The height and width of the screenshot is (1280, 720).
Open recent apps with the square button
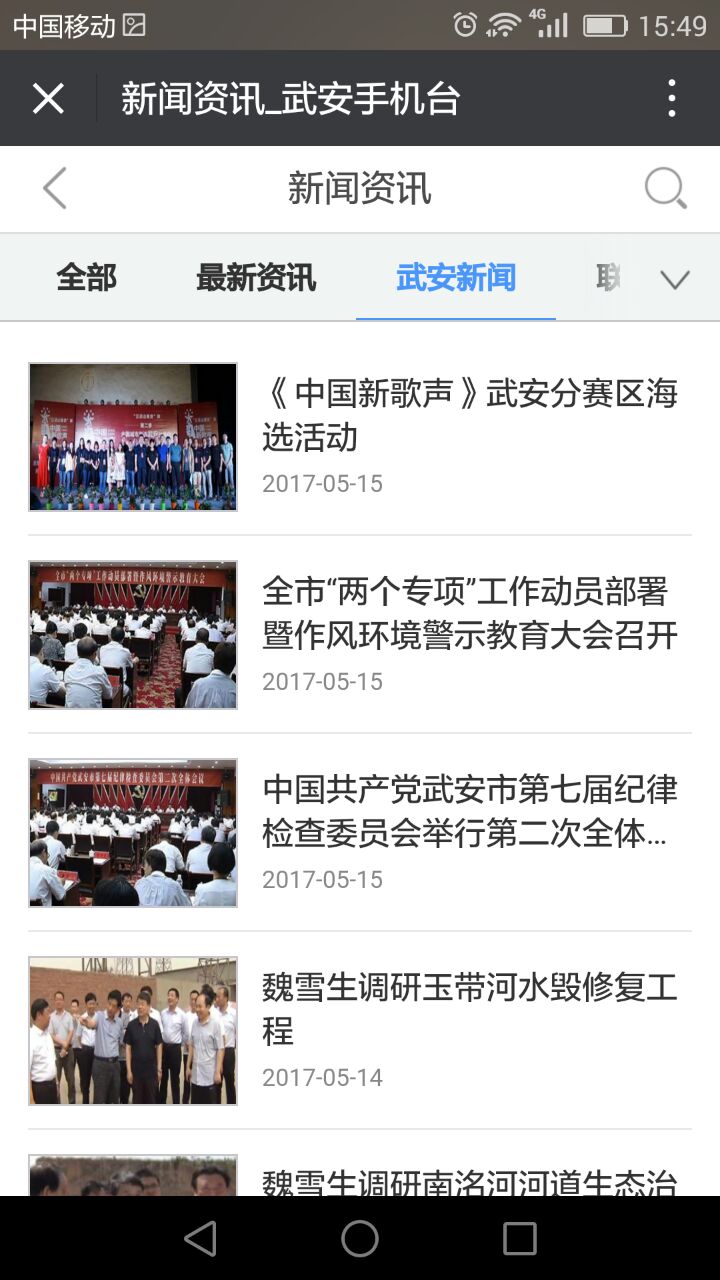pos(517,1238)
